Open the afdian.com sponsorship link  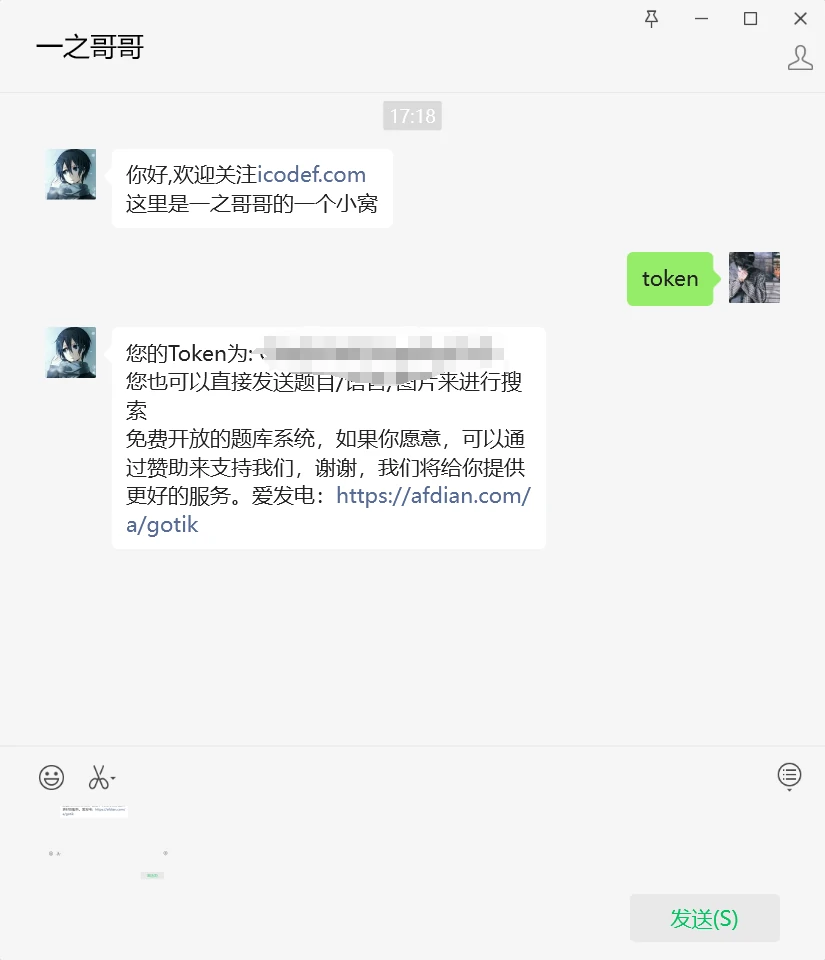tap(433, 495)
